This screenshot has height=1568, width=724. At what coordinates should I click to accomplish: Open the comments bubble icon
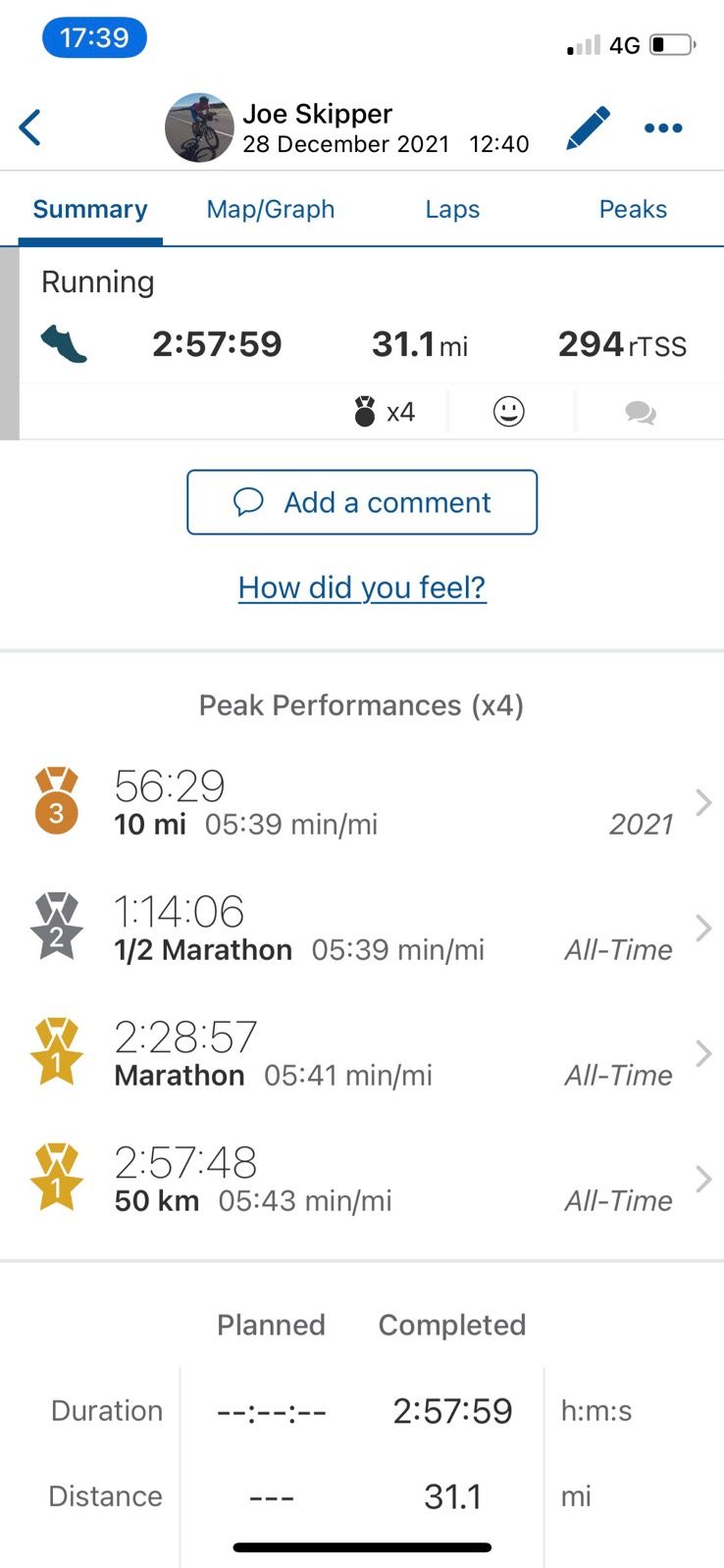click(641, 413)
